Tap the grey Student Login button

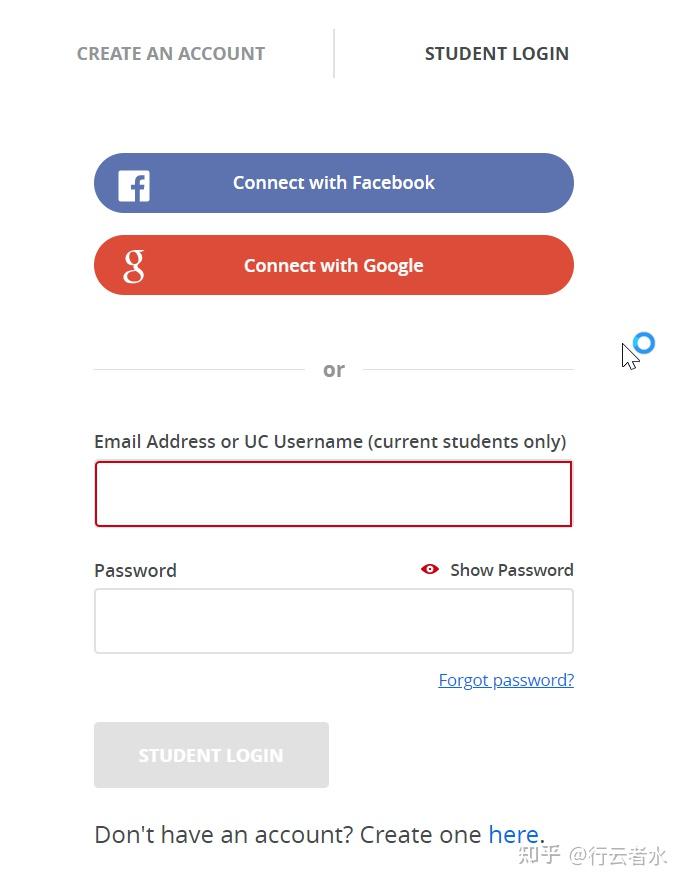pyautogui.click(x=211, y=755)
